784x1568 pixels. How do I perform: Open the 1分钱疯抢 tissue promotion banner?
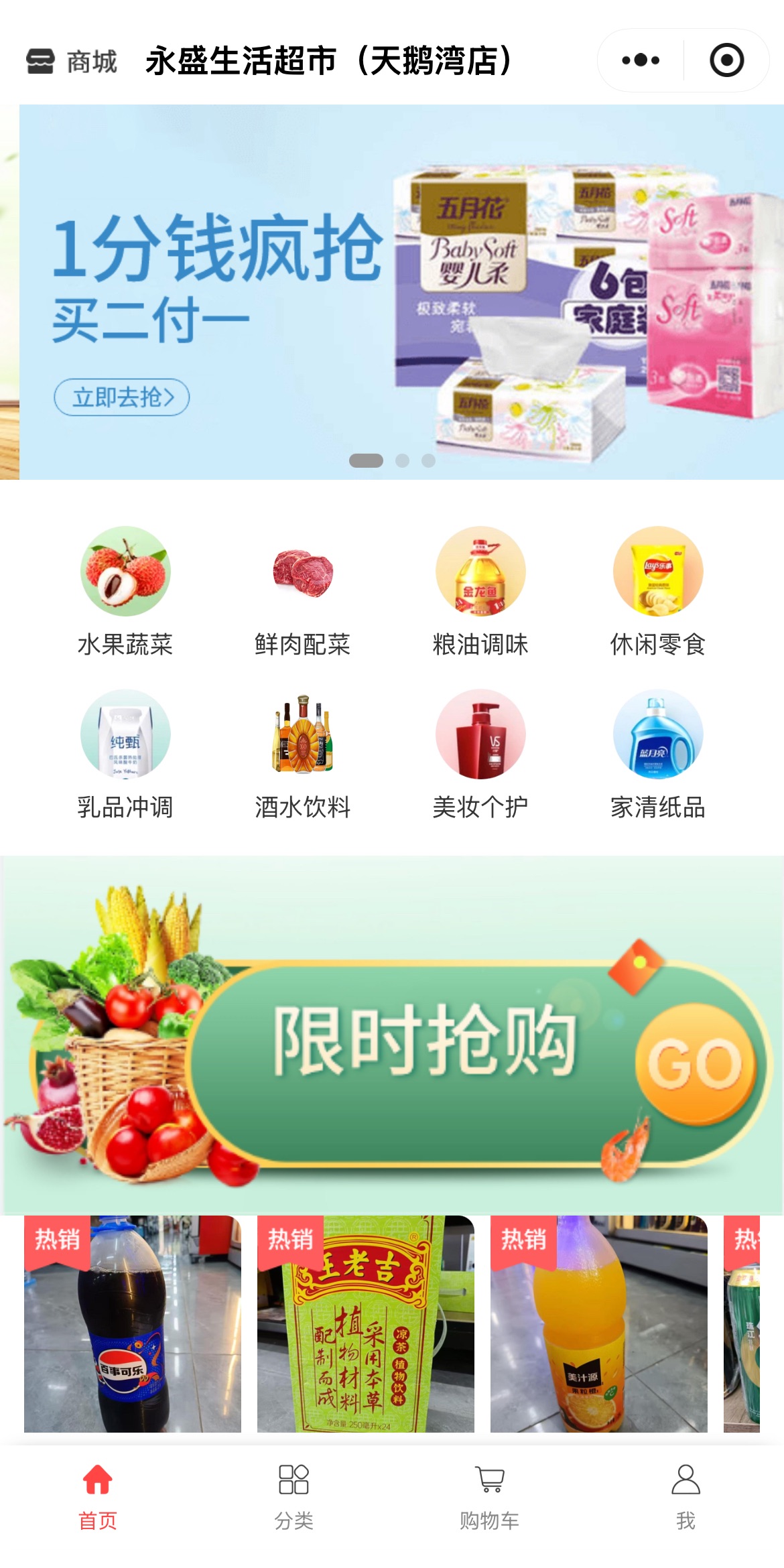[x=401, y=292]
